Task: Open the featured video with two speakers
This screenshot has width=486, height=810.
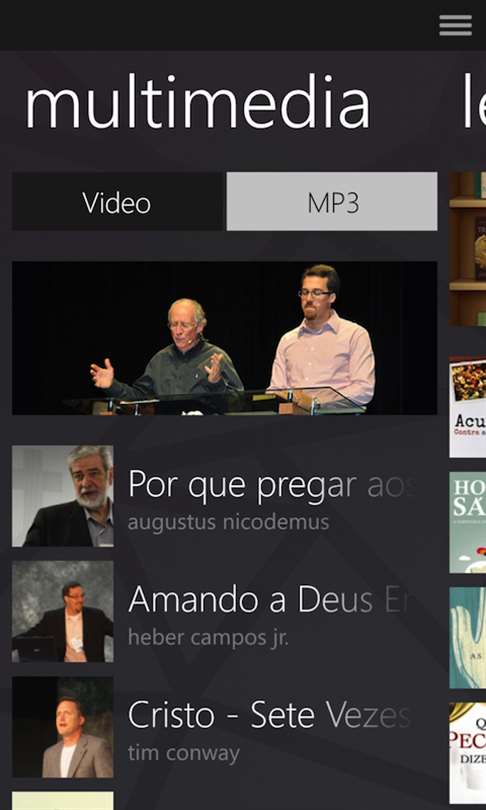Action: tap(225, 338)
